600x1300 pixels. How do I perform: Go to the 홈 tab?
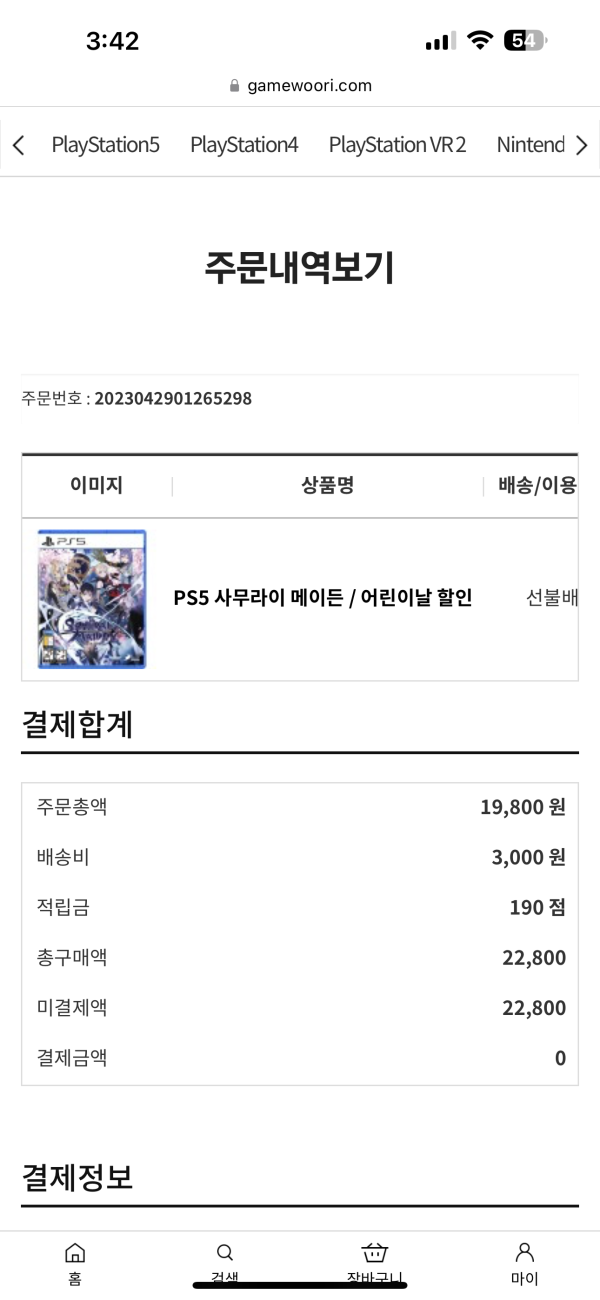75,1264
